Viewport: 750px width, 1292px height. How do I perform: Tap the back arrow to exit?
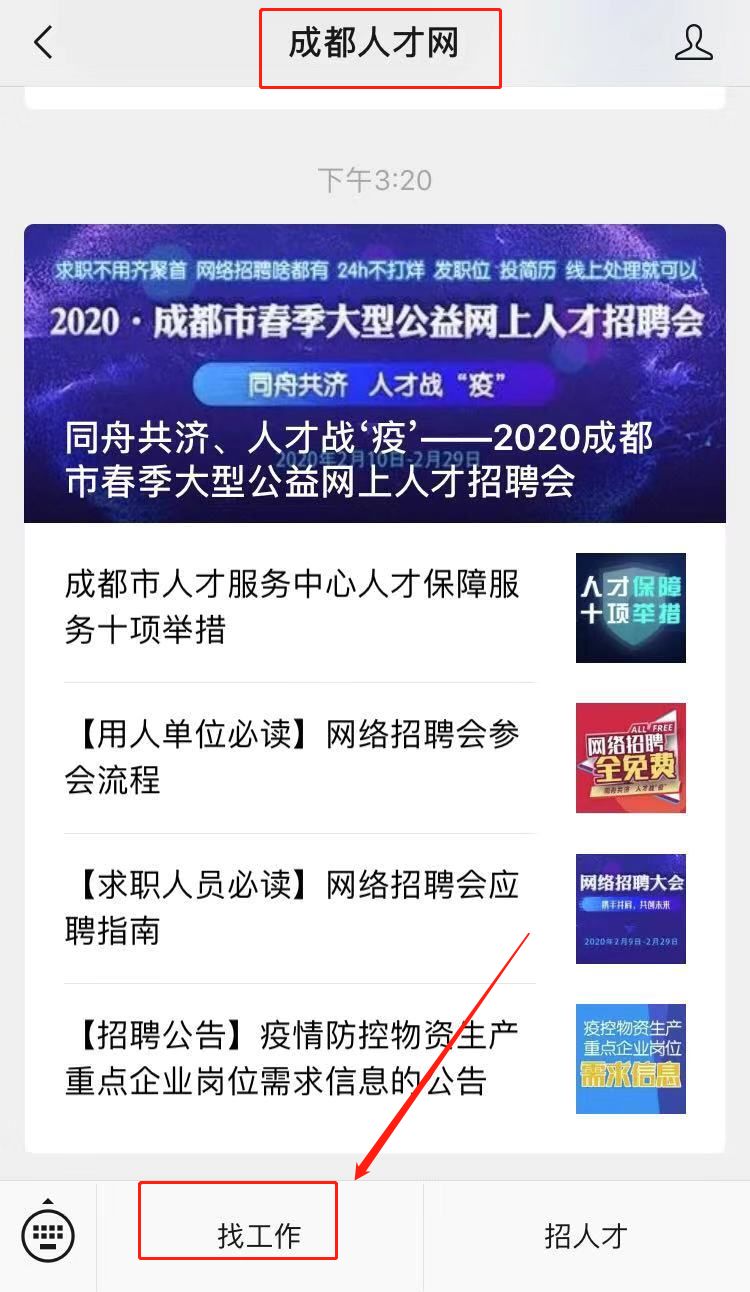click(40, 43)
